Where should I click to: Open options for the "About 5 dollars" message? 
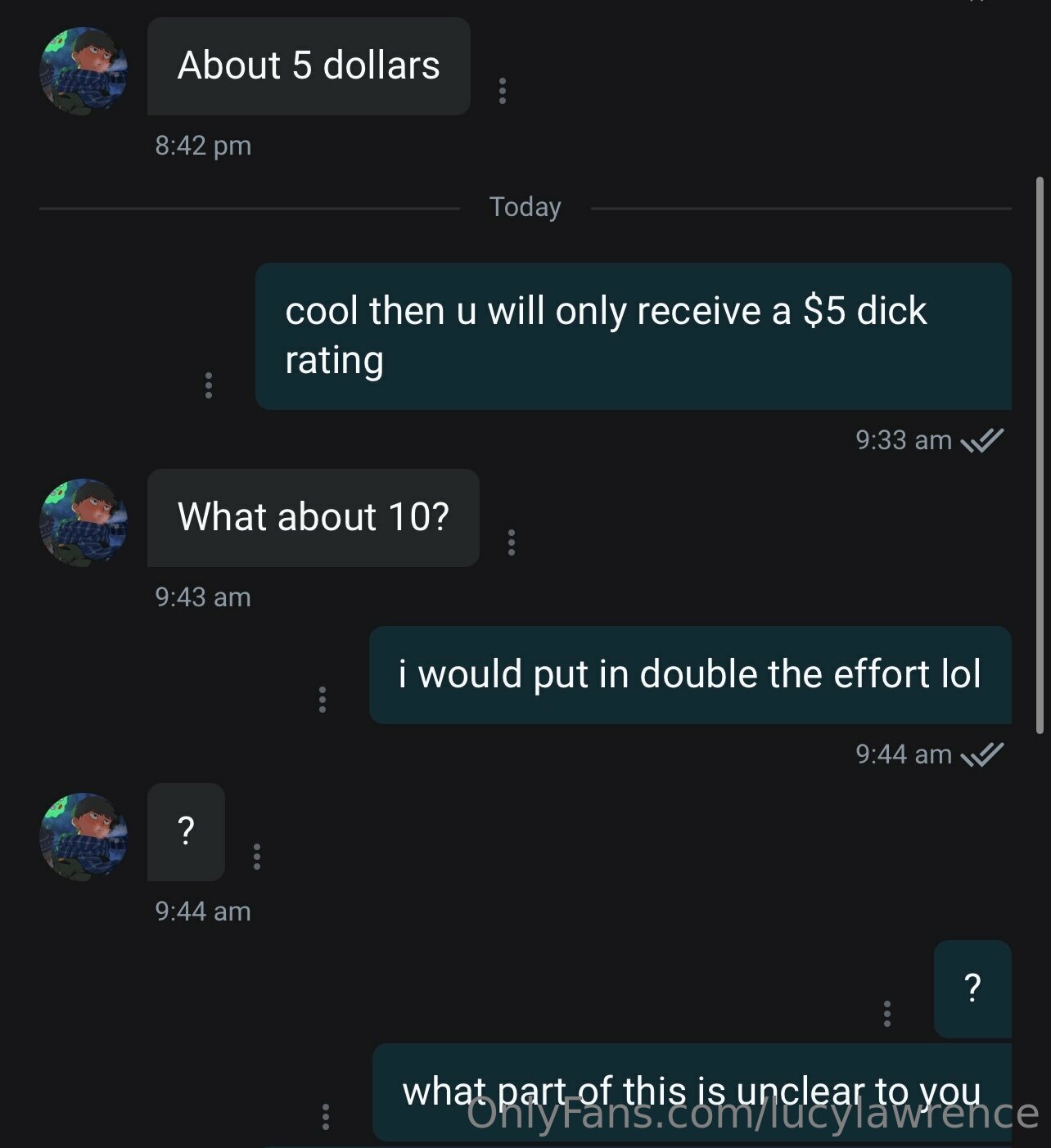pyautogui.click(x=503, y=91)
